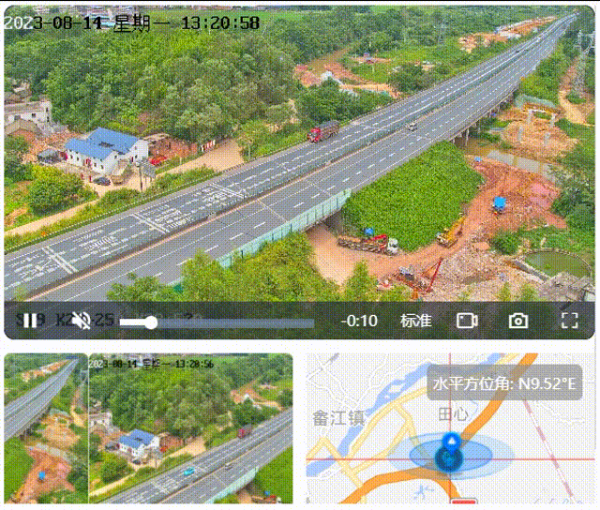Start recording the video clip
Screen dimensions: 600x510
(467, 321)
